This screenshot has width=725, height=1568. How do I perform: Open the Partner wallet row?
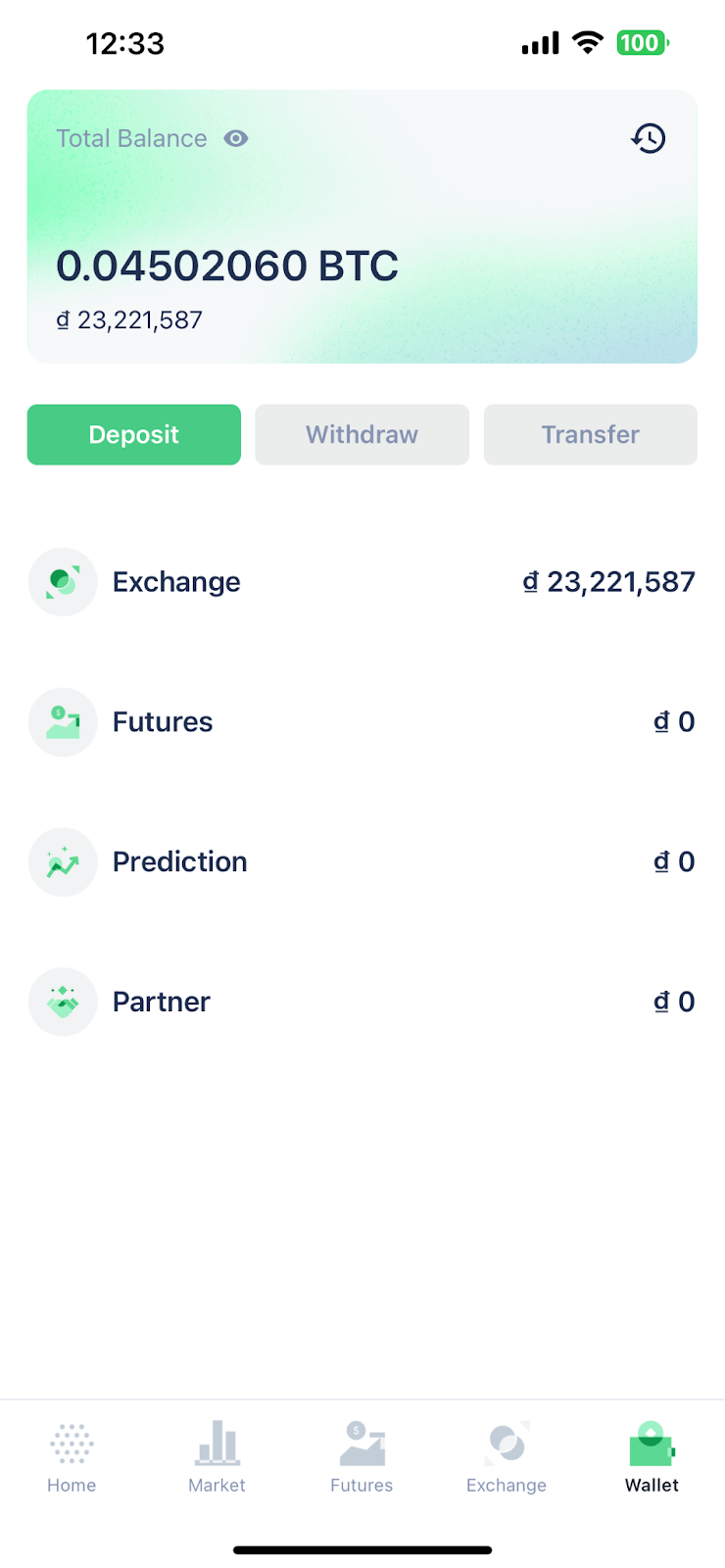pyautogui.click(x=362, y=1003)
